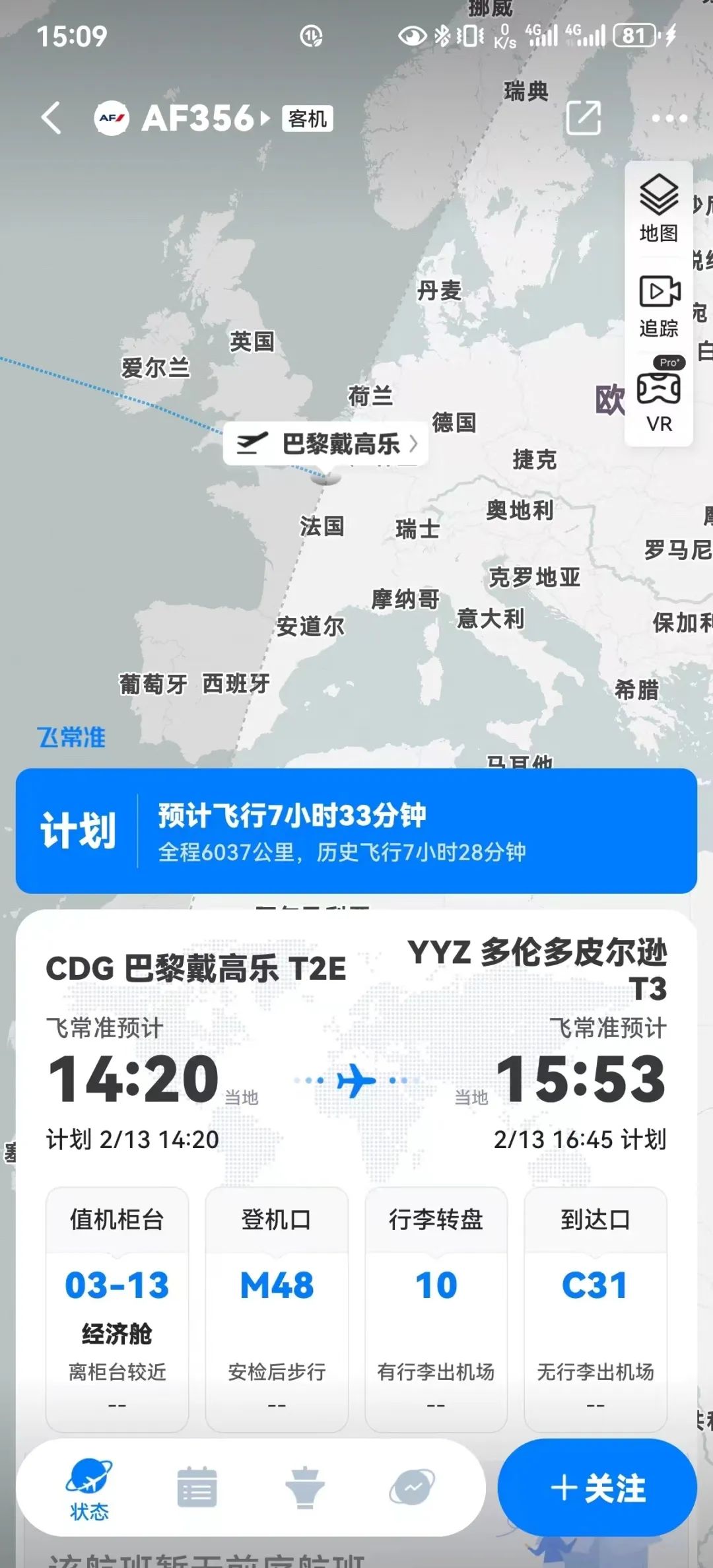Follow this flight with +关注

coord(597,1489)
